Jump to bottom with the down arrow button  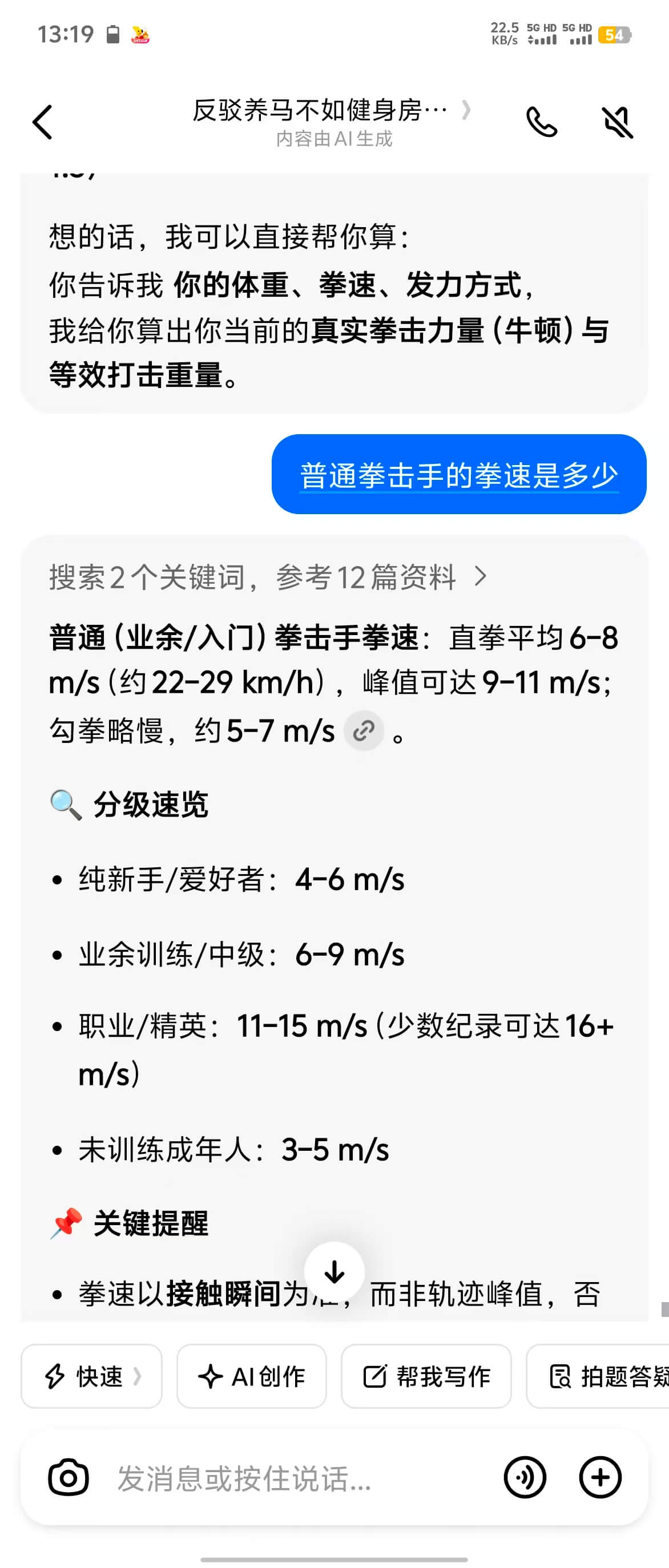point(334,1271)
